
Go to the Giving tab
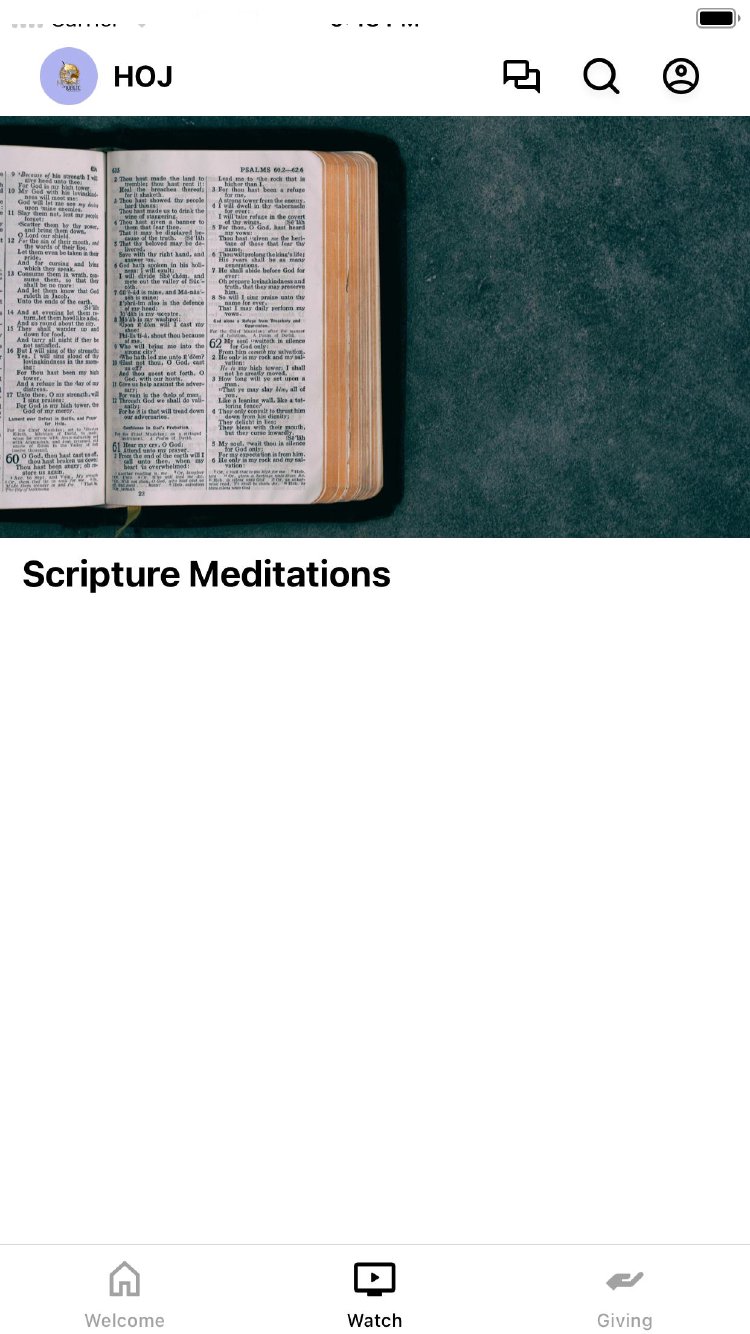[x=624, y=1293]
